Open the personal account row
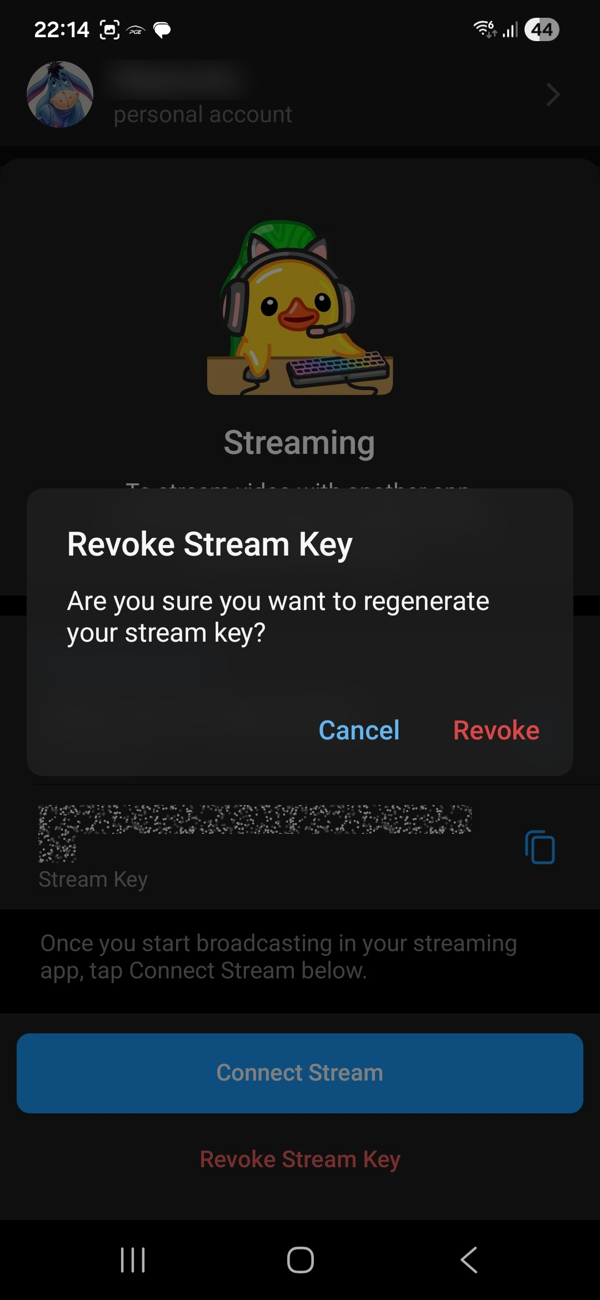The height and width of the screenshot is (1300, 600). 300,96
